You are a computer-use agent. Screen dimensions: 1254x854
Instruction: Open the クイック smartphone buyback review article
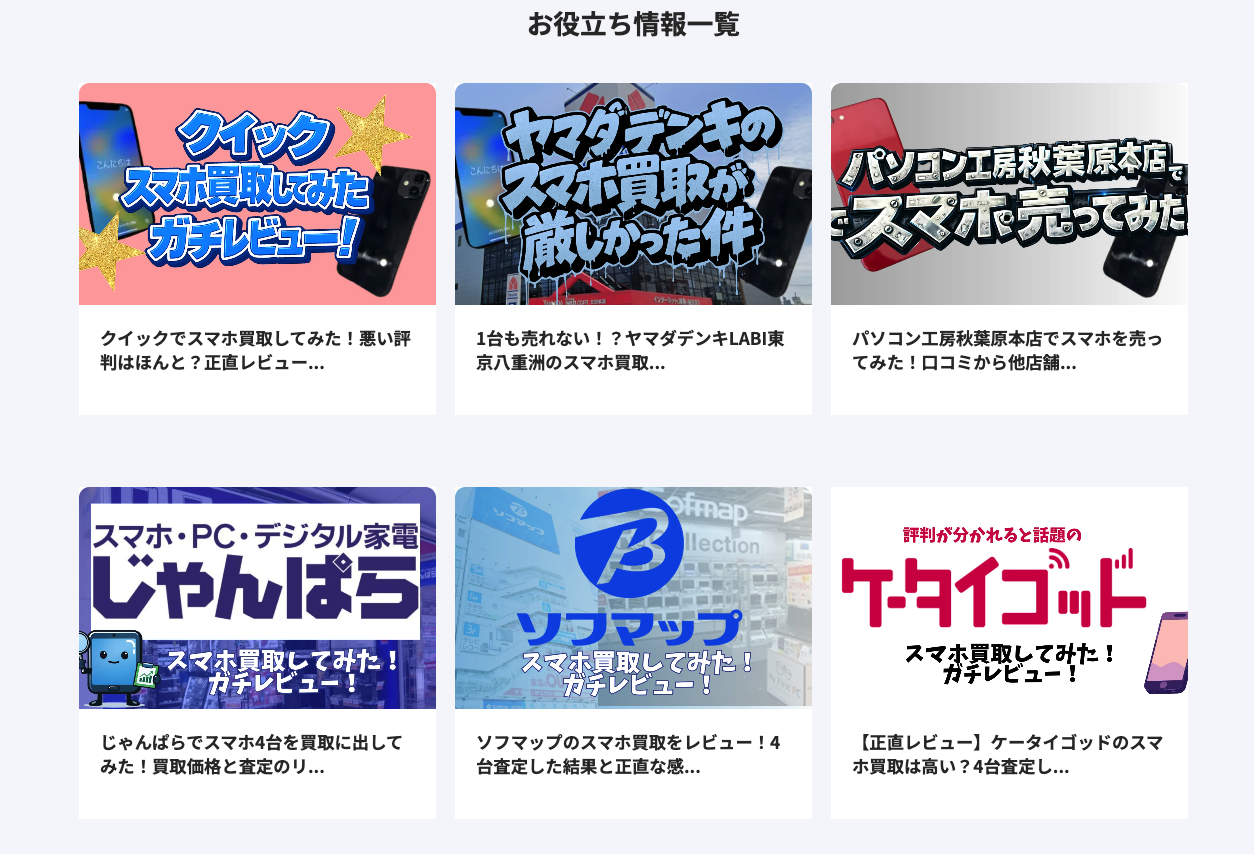[257, 350]
